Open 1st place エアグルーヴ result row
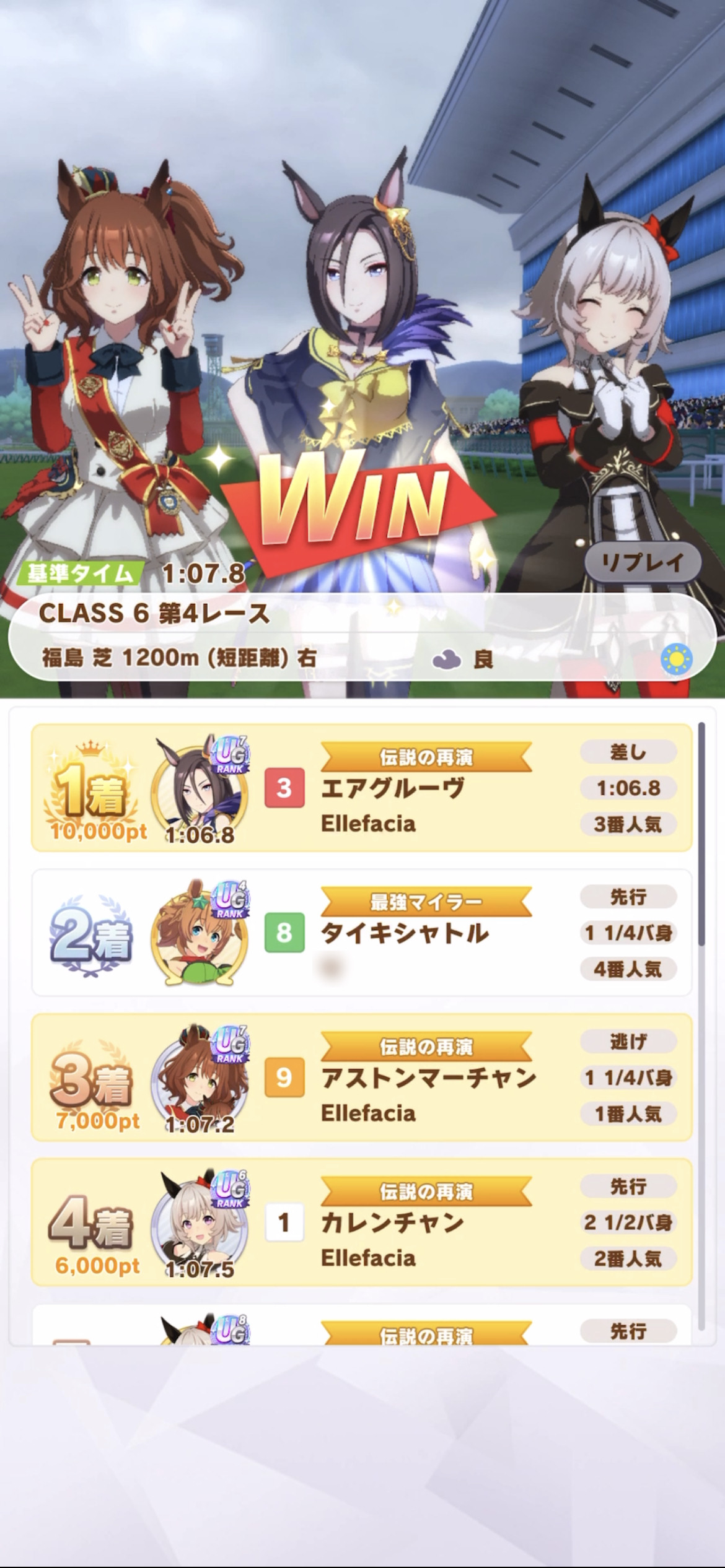Viewport: 725px width, 1568px height. 362,788
